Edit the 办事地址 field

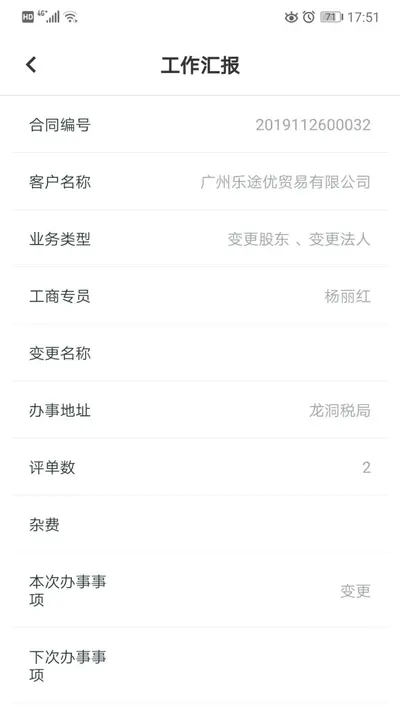(200, 410)
